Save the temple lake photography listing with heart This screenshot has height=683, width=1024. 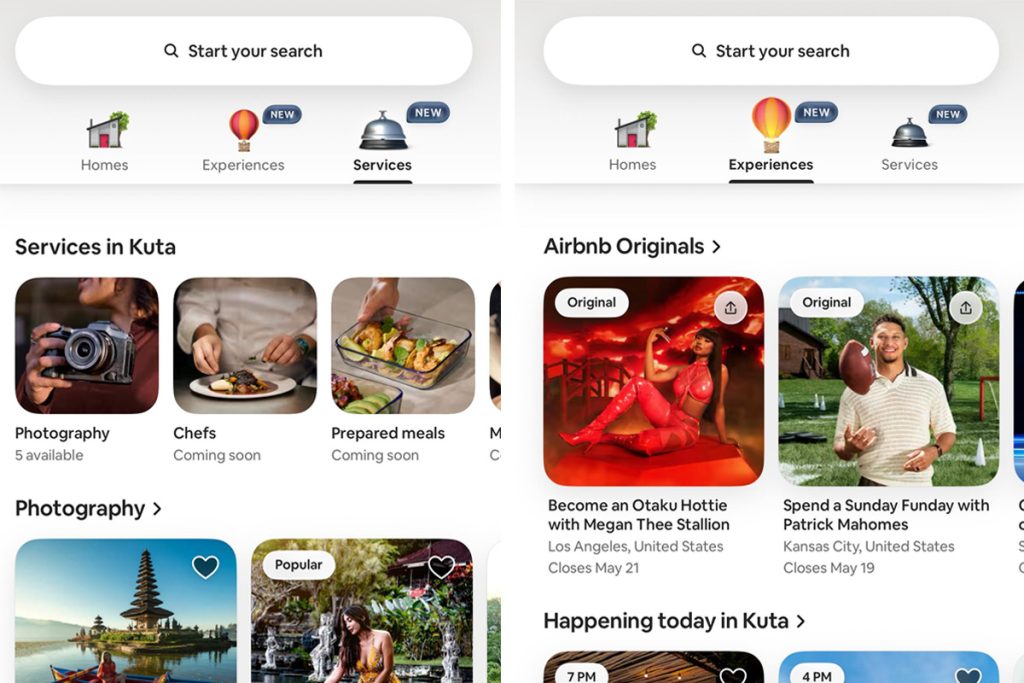pyautogui.click(x=205, y=567)
